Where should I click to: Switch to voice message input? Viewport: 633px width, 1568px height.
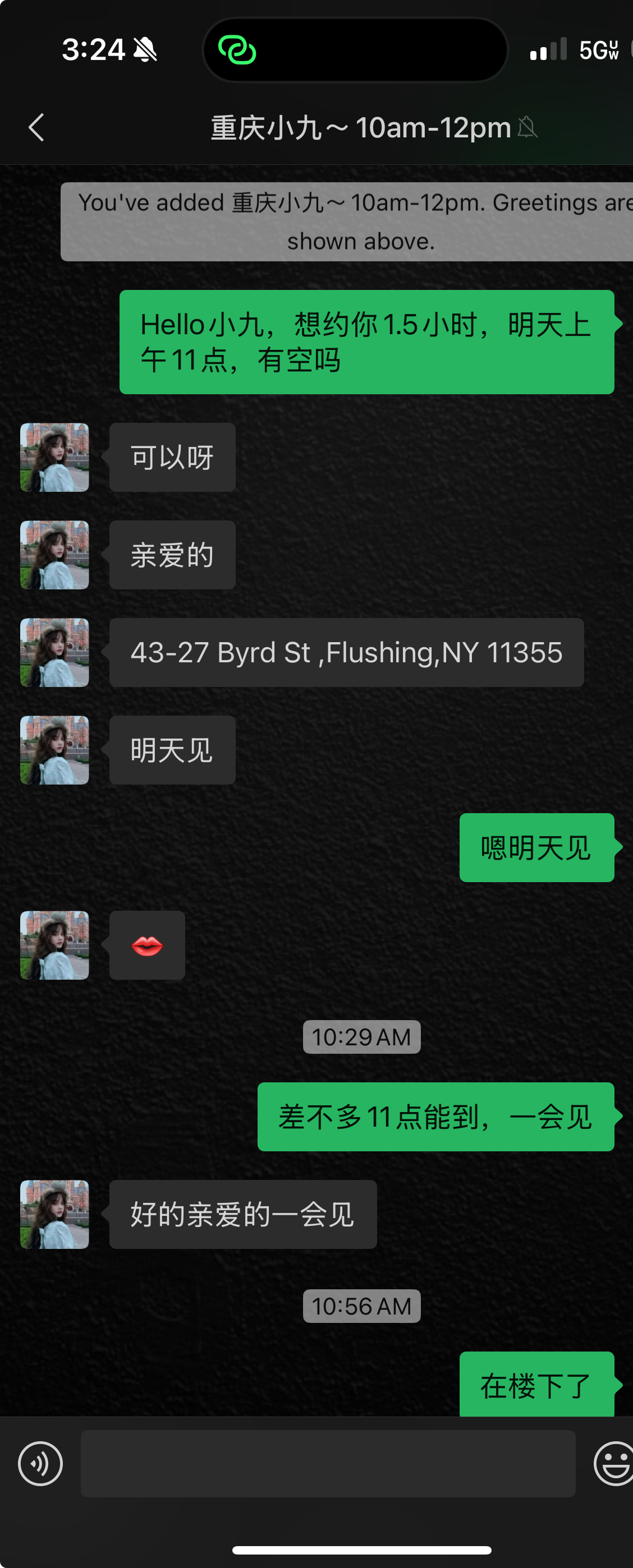pyautogui.click(x=40, y=1463)
